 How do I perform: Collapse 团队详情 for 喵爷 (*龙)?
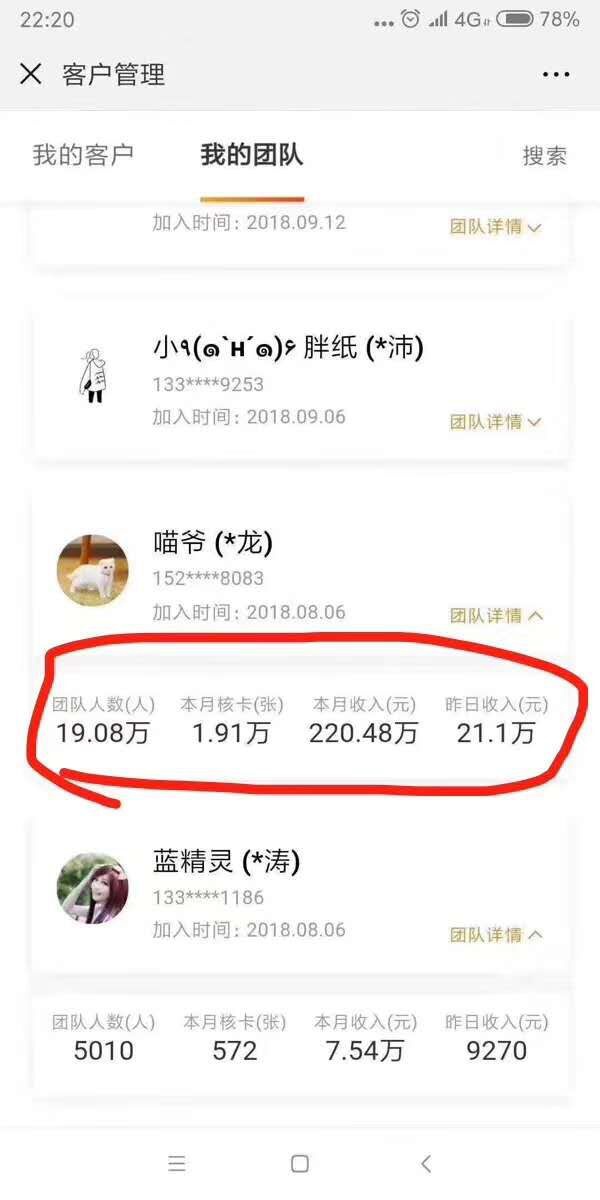(x=495, y=616)
